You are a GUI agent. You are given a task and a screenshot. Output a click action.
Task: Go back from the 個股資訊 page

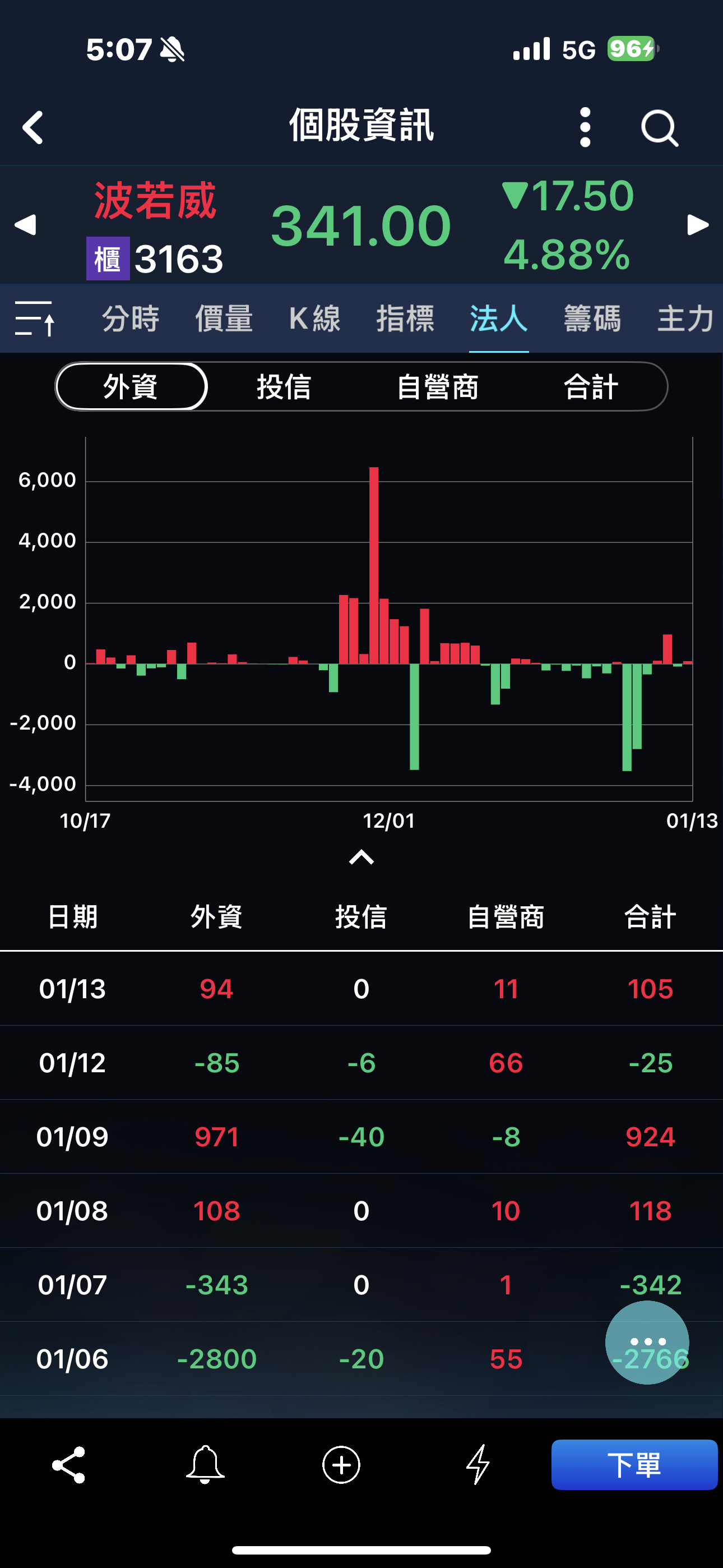tap(34, 127)
